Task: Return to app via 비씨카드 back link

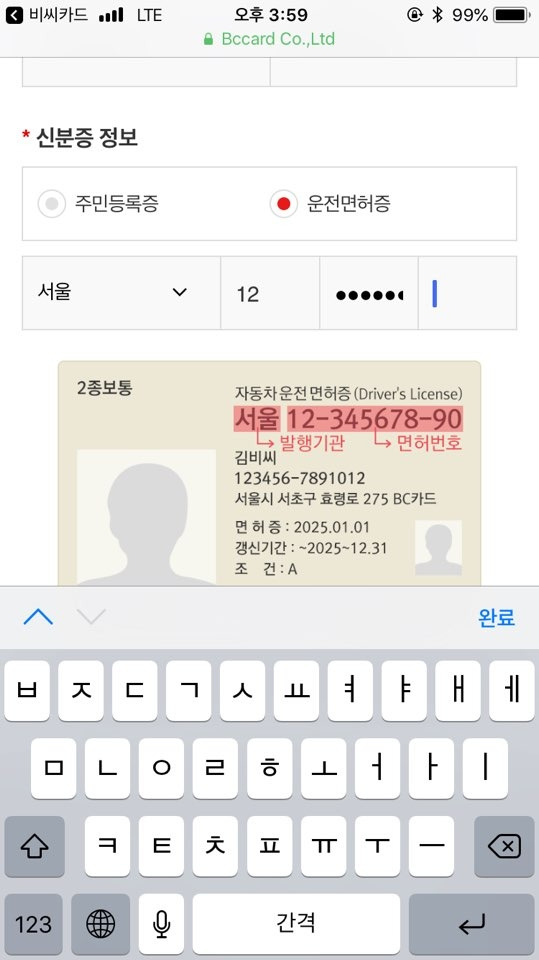Action: (x=47, y=15)
